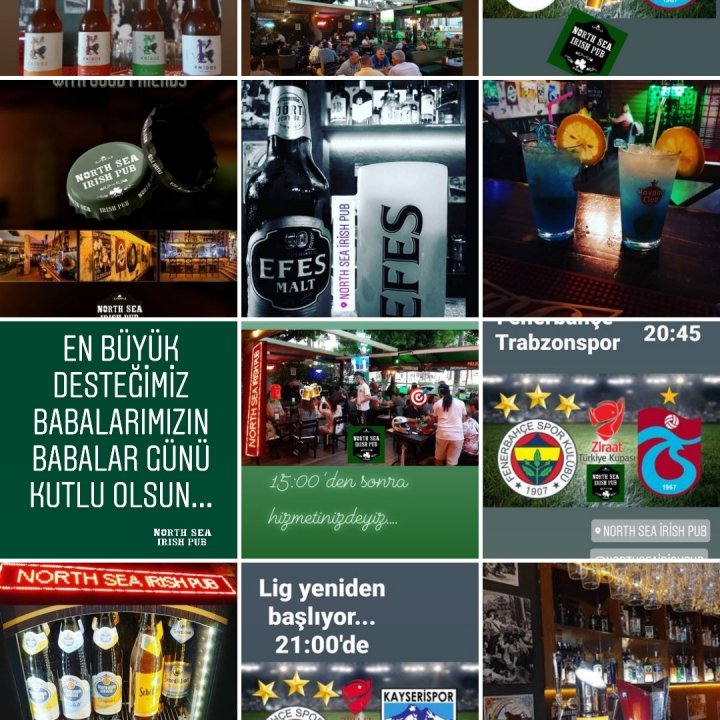The image size is (720, 720).
Task: View the neon sign beer fridge post
Action: pos(118,642)
